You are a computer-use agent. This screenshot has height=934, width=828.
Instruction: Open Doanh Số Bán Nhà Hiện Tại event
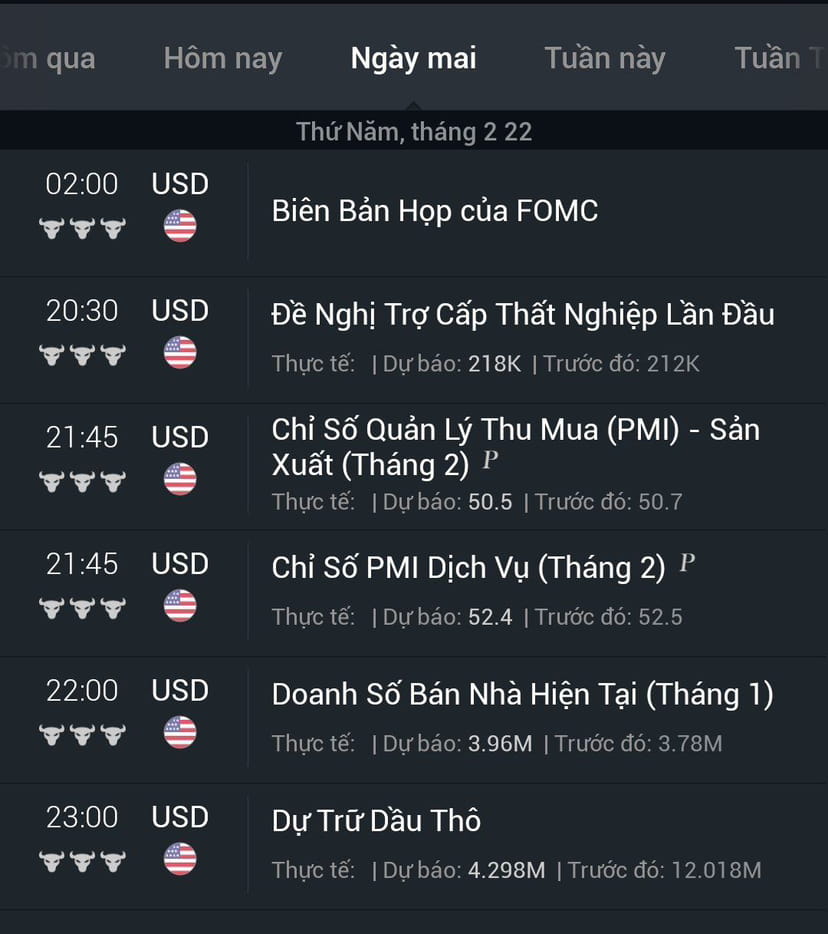point(523,693)
